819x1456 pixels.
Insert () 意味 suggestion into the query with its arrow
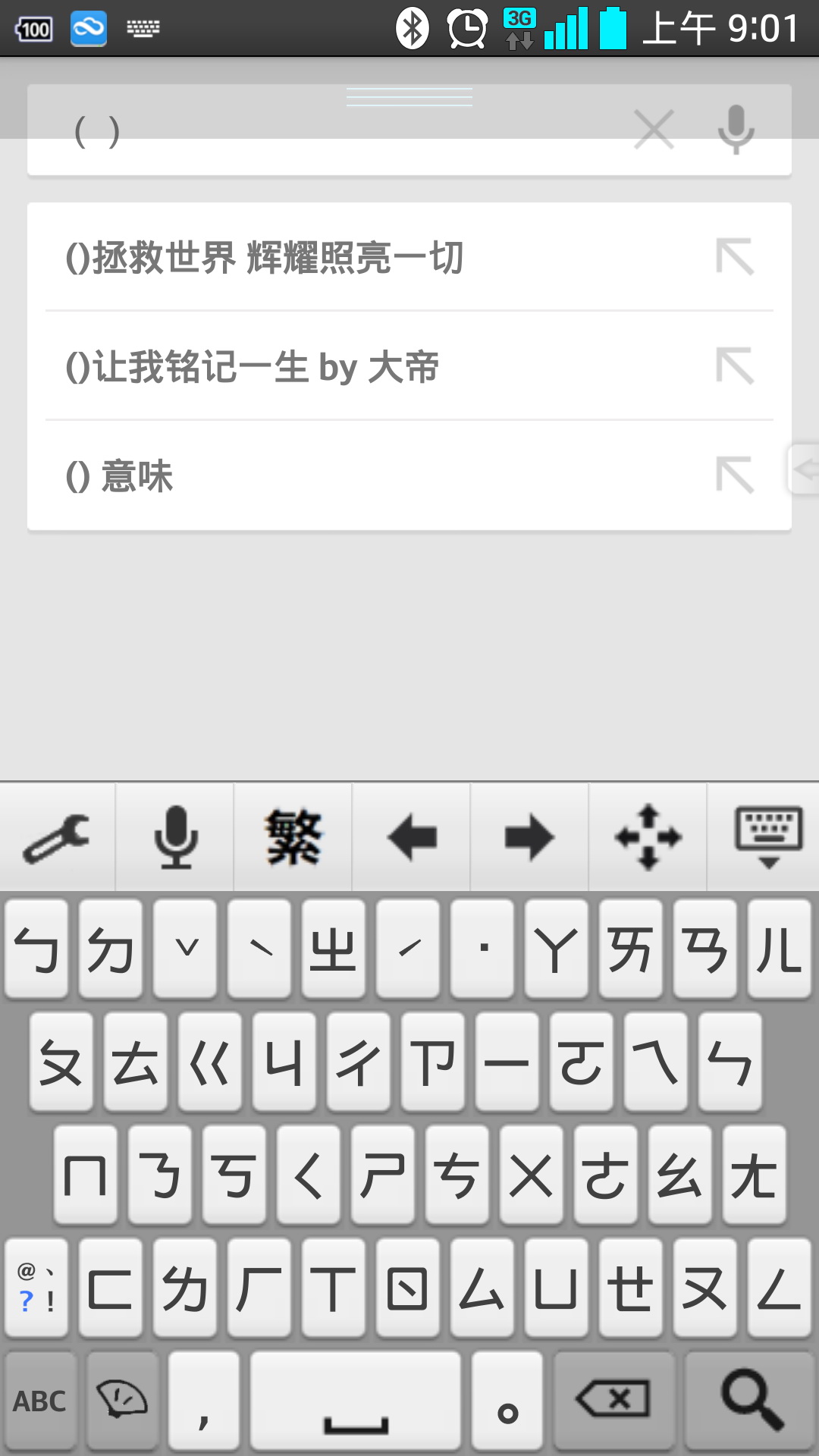pyautogui.click(x=735, y=475)
